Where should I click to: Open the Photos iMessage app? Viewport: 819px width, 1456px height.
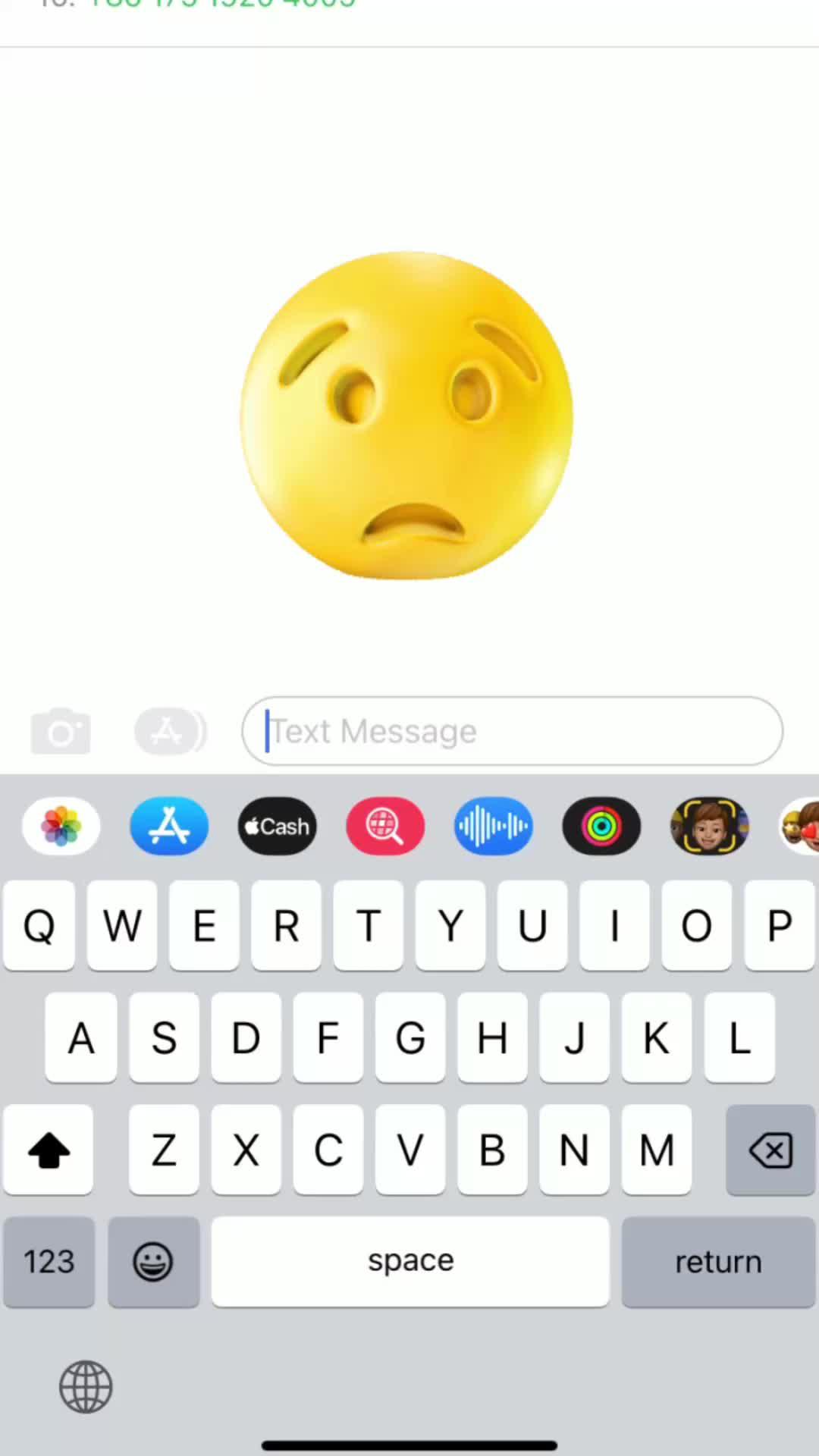[61, 826]
